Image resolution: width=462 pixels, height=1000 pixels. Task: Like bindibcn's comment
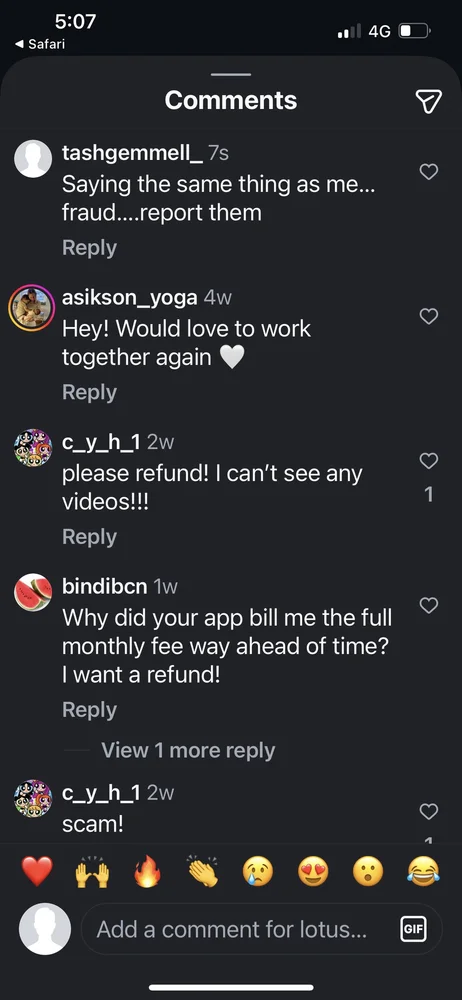point(429,605)
